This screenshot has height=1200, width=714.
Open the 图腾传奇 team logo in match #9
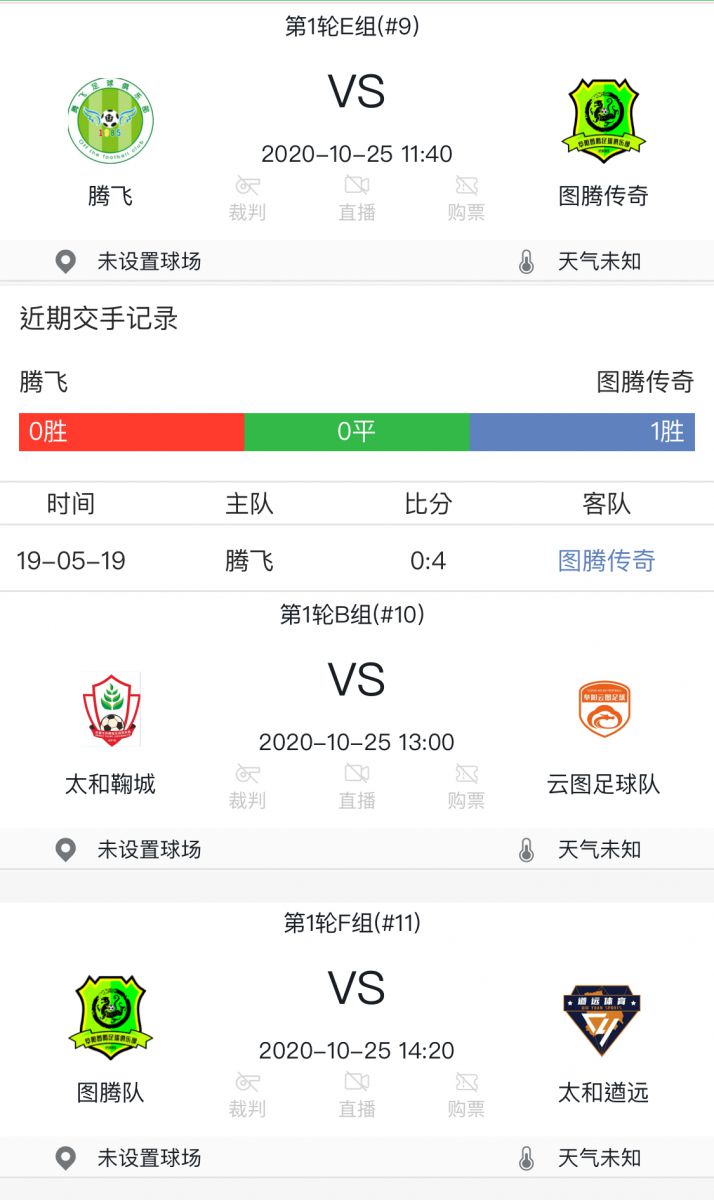coord(603,122)
